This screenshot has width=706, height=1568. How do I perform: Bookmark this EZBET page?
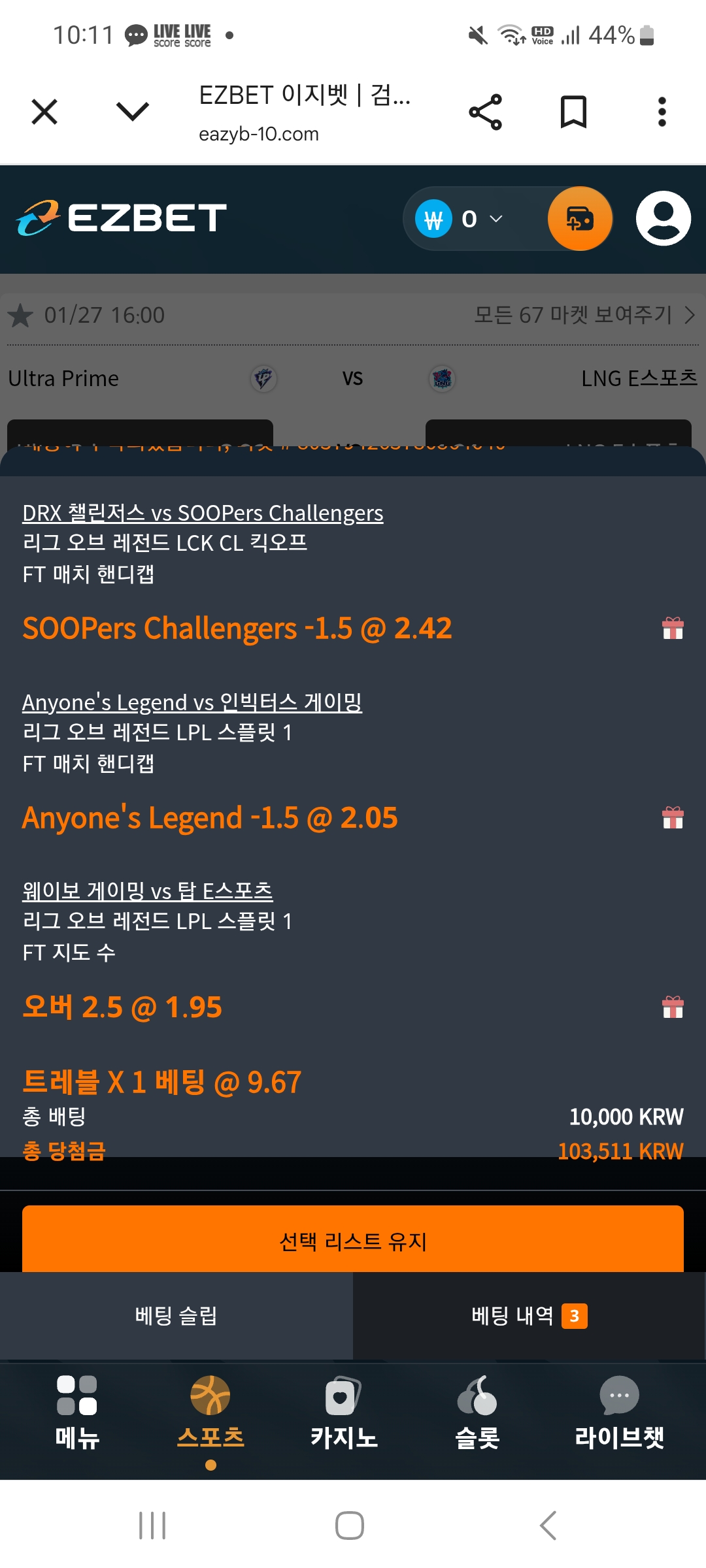point(573,112)
